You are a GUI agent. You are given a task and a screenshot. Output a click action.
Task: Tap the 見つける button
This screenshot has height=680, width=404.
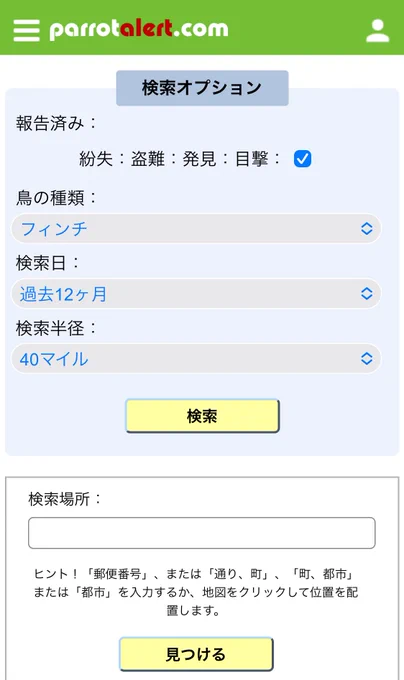click(x=196, y=654)
